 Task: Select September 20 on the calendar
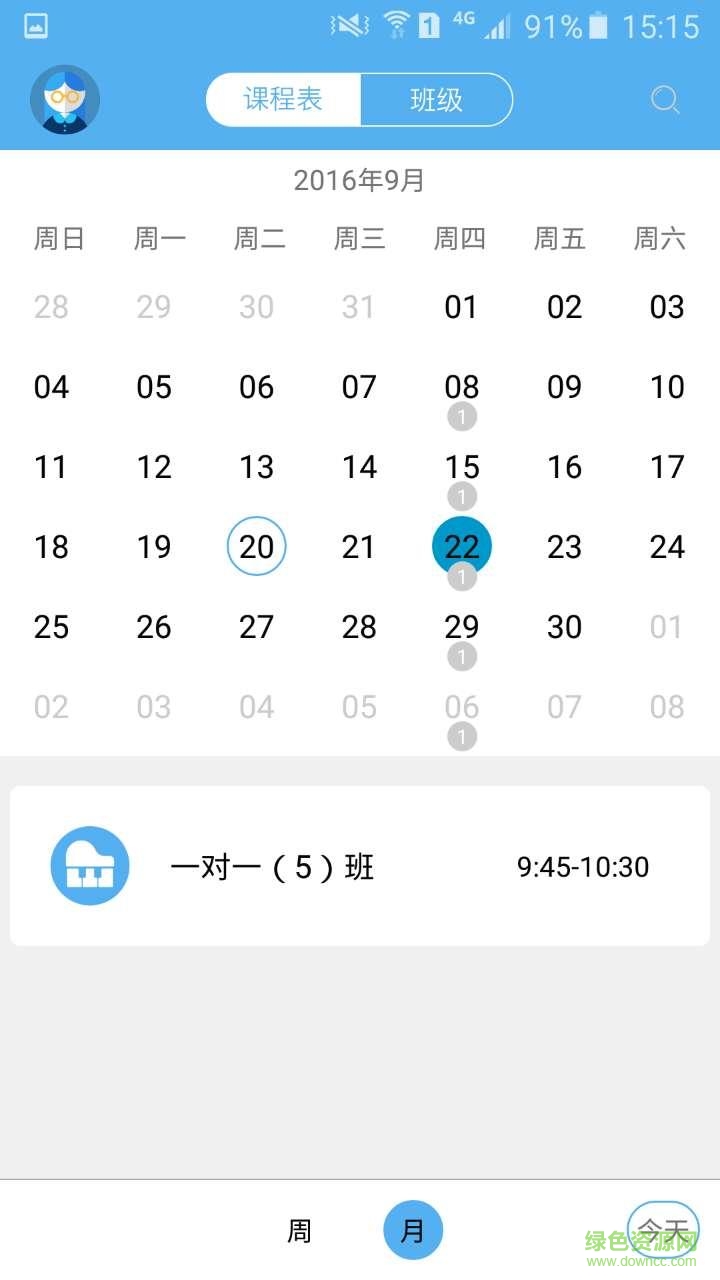pos(257,547)
